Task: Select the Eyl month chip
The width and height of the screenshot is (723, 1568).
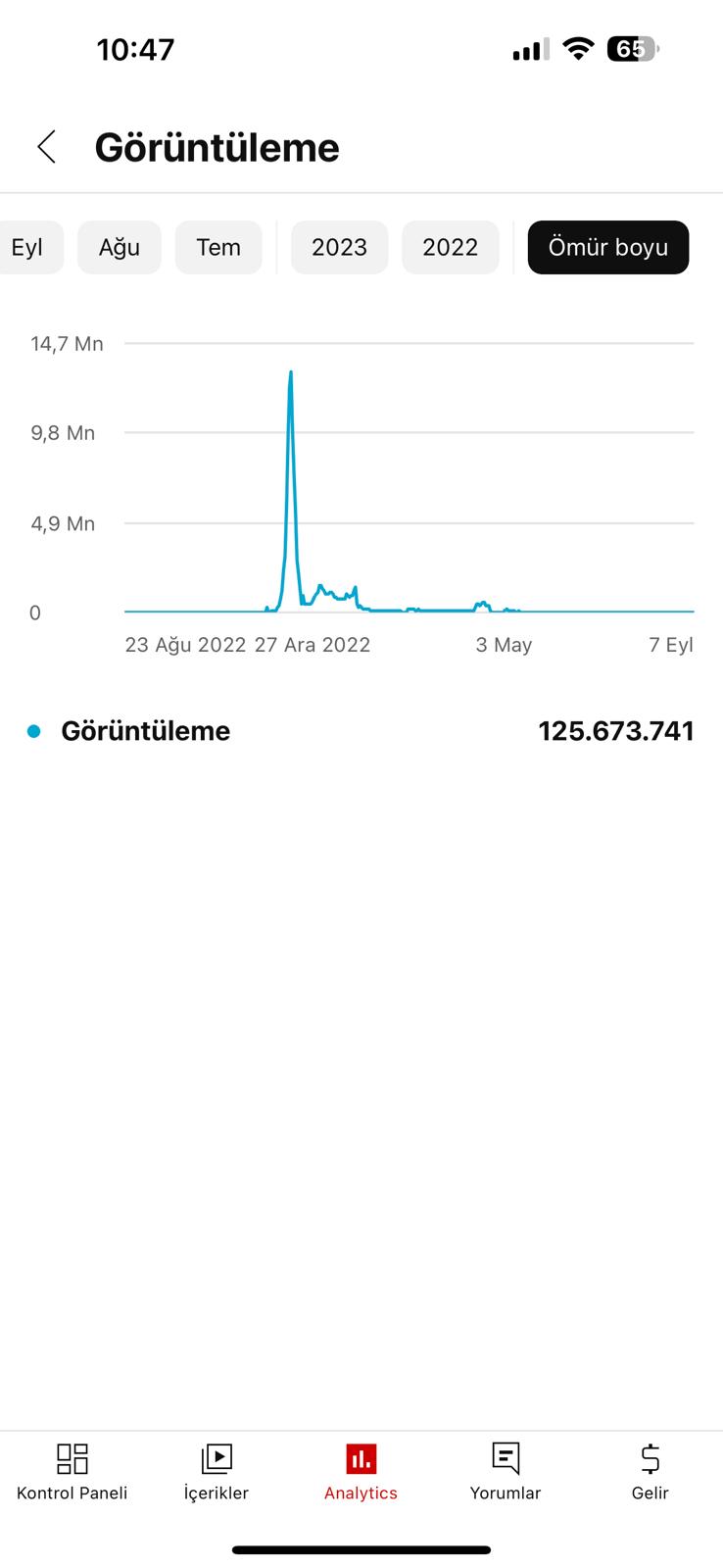Action: tap(28, 247)
